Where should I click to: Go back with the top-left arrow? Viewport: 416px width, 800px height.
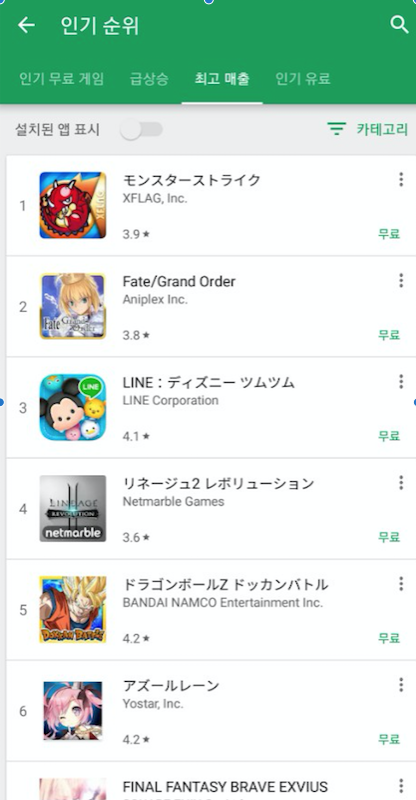point(26,25)
